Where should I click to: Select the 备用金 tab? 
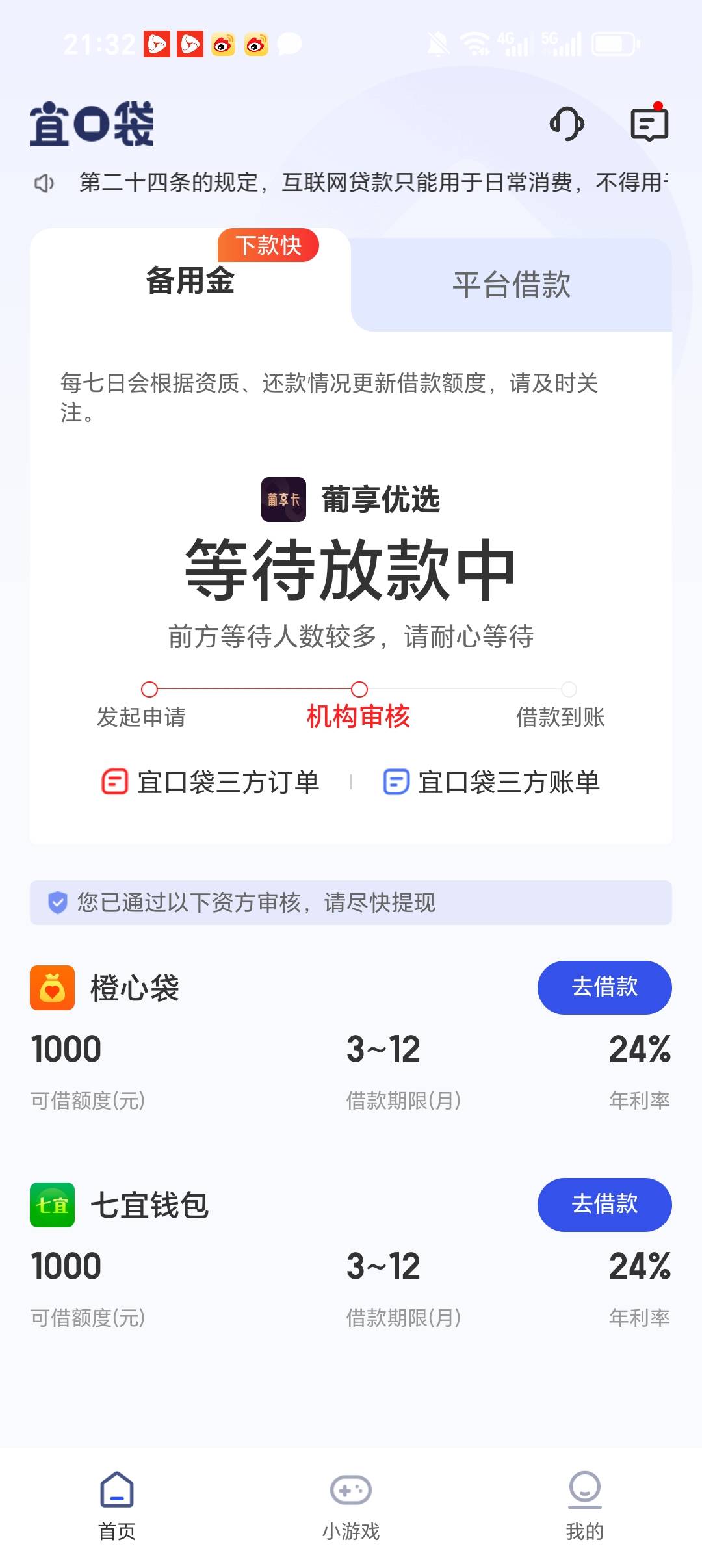[x=190, y=281]
